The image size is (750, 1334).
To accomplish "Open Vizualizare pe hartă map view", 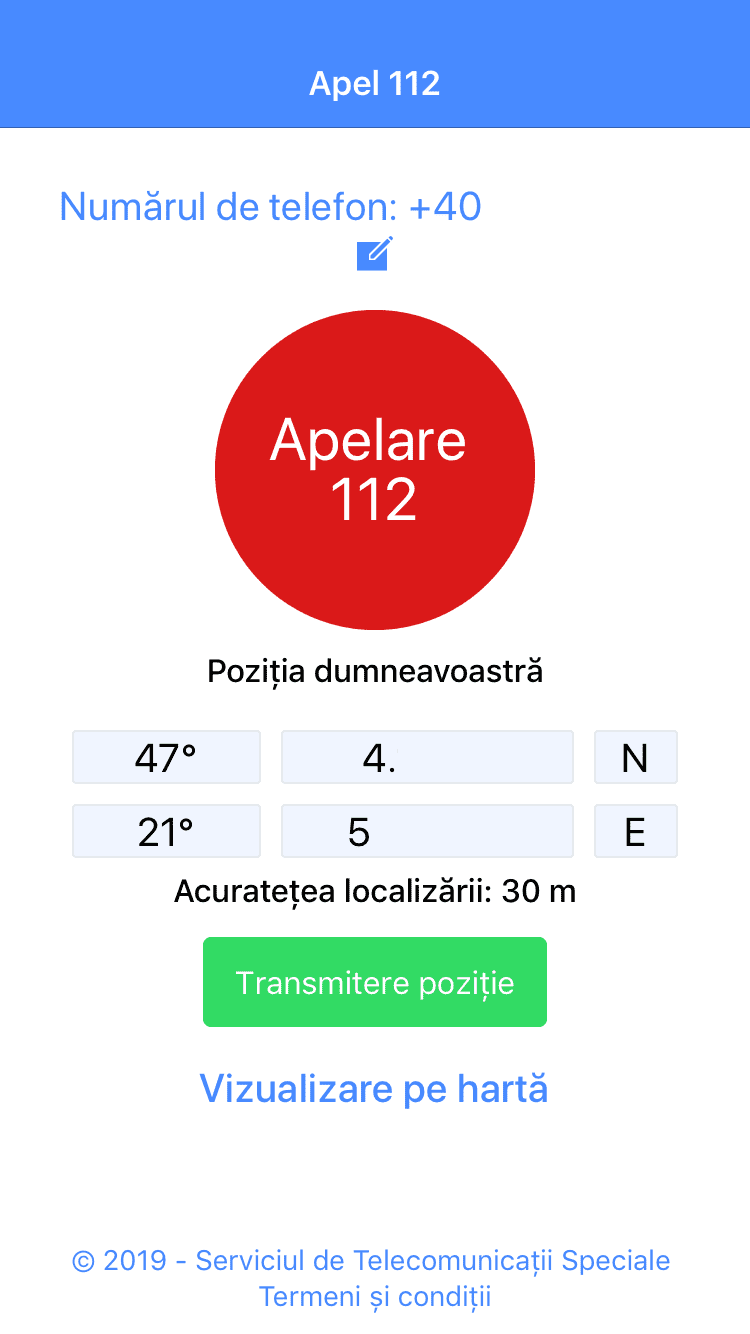I will pos(374,1088).
